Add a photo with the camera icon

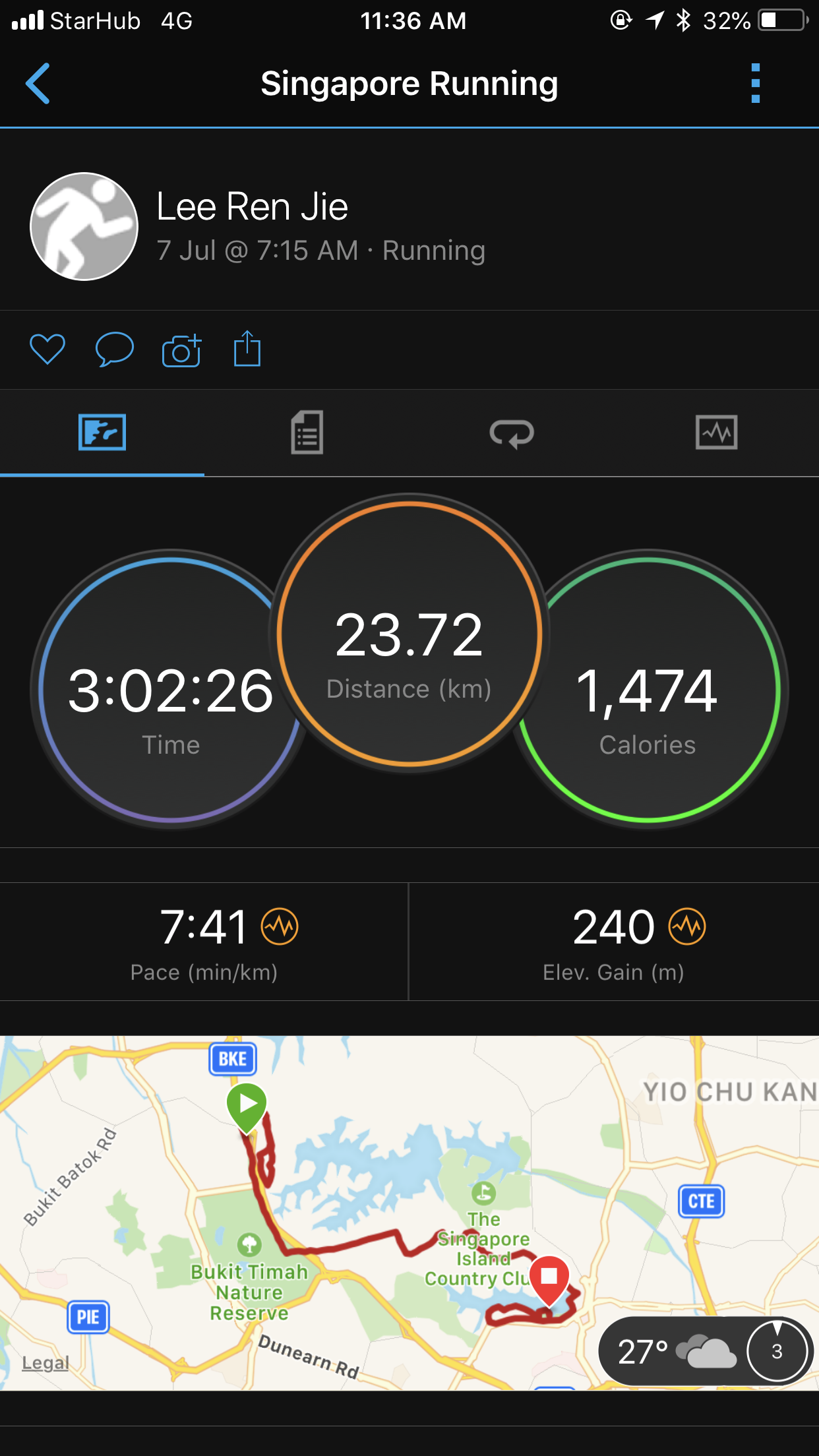pos(181,349)
